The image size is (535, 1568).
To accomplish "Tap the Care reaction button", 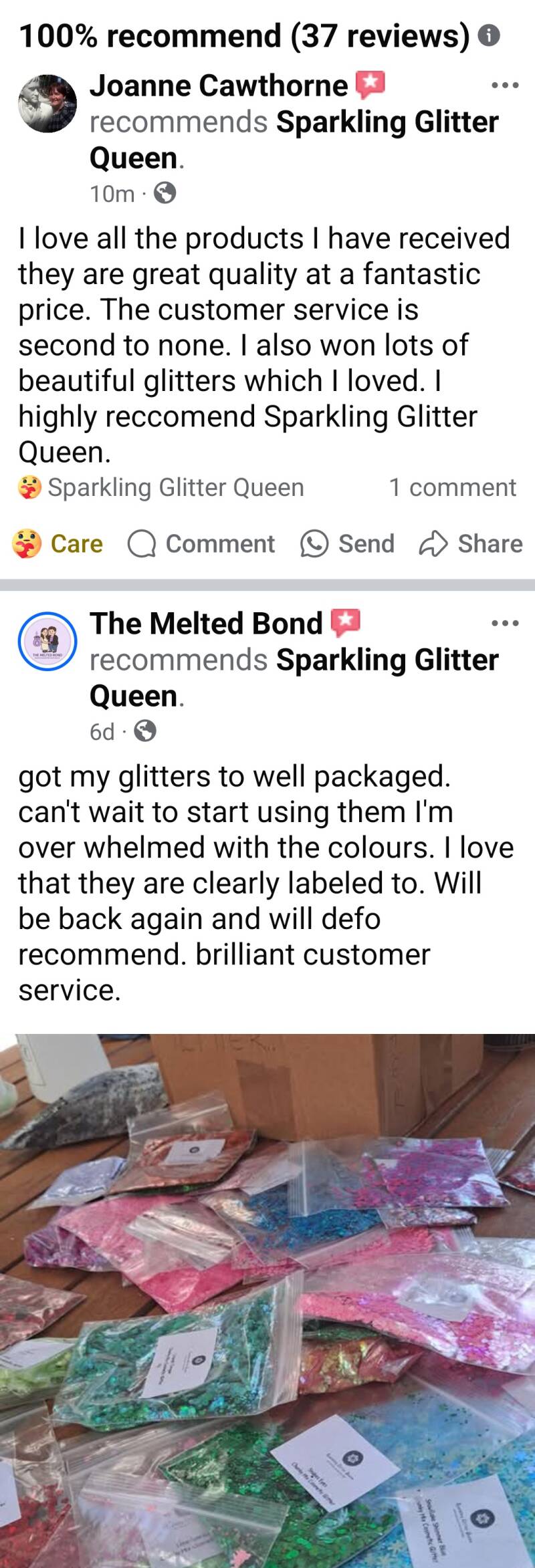I will [58, 543].
